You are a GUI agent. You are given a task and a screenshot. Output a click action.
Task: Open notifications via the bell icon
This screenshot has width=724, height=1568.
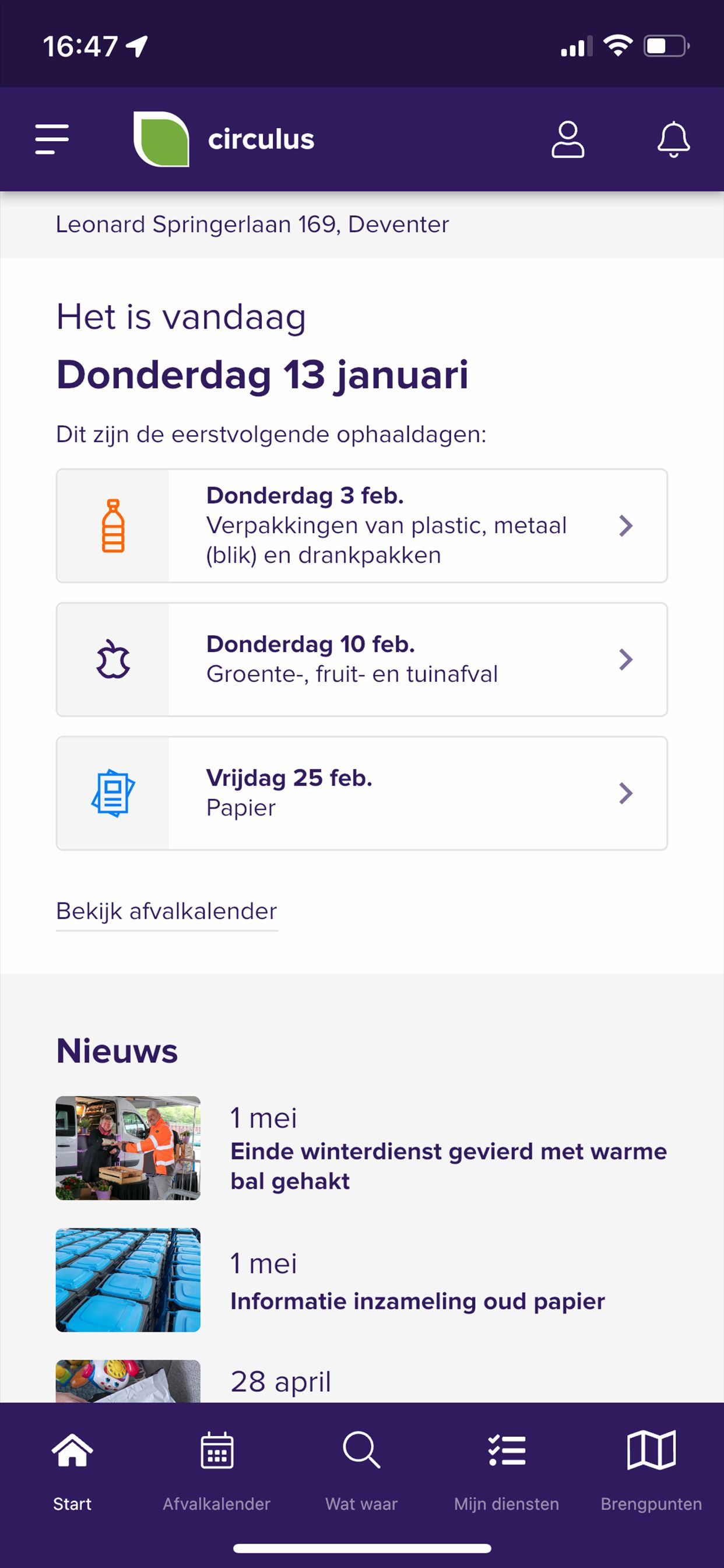point(673,139)
